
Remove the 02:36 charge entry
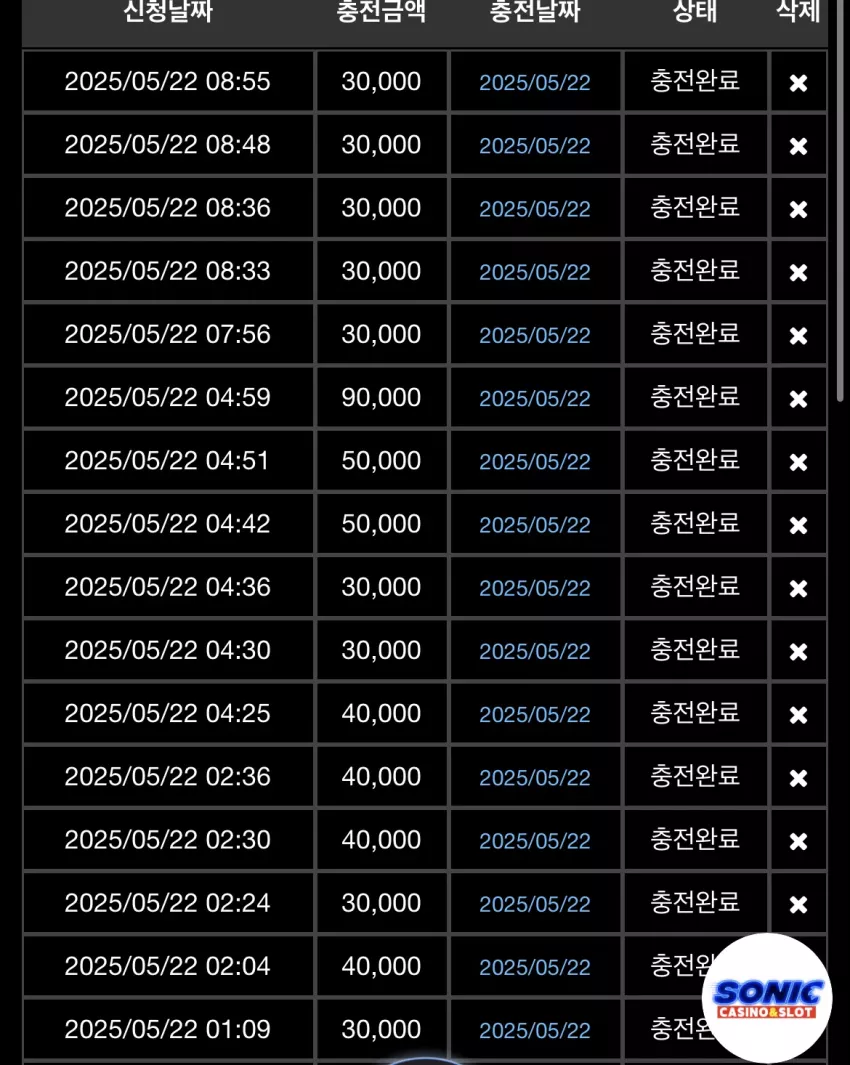click(x=798, y=778)
